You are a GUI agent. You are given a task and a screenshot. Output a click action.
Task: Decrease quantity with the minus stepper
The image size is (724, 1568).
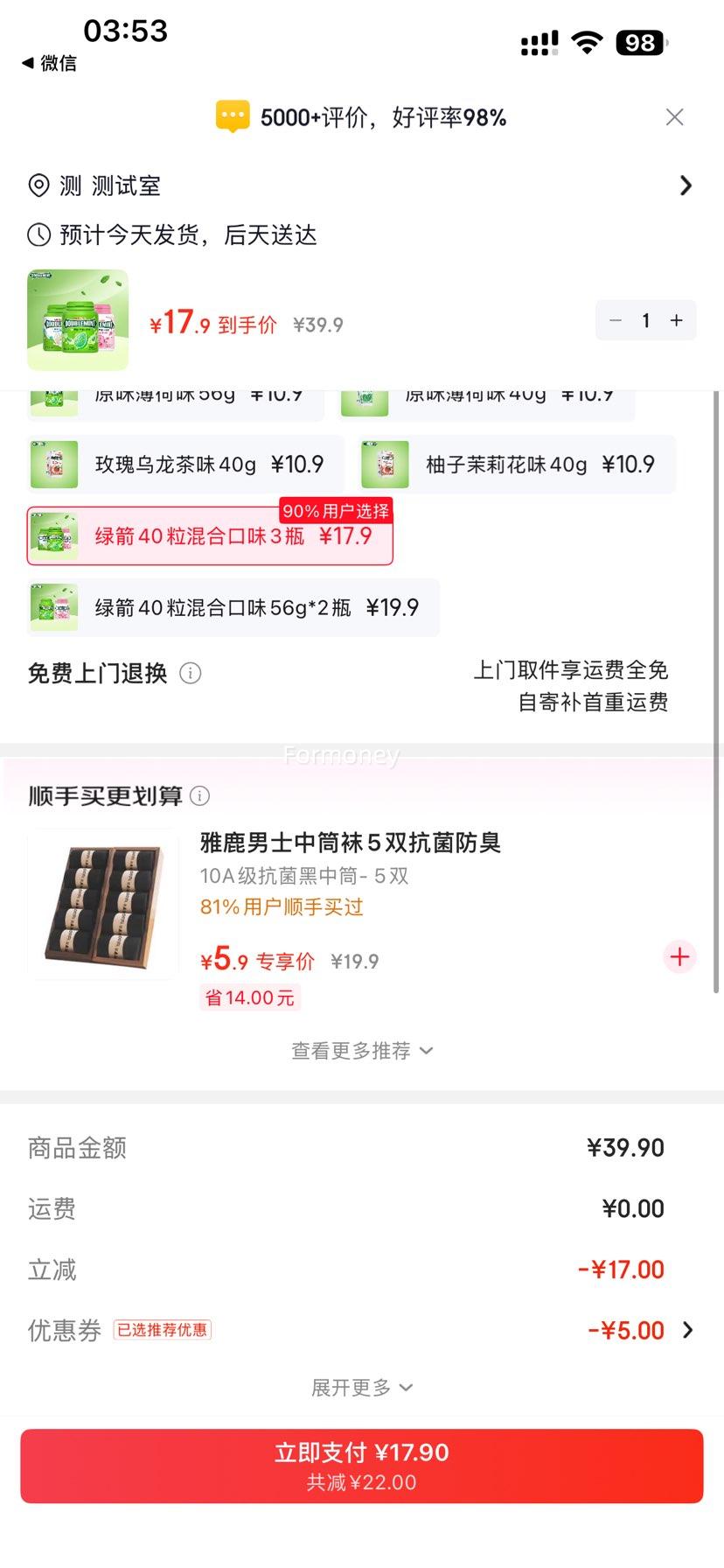pos(615,320)
